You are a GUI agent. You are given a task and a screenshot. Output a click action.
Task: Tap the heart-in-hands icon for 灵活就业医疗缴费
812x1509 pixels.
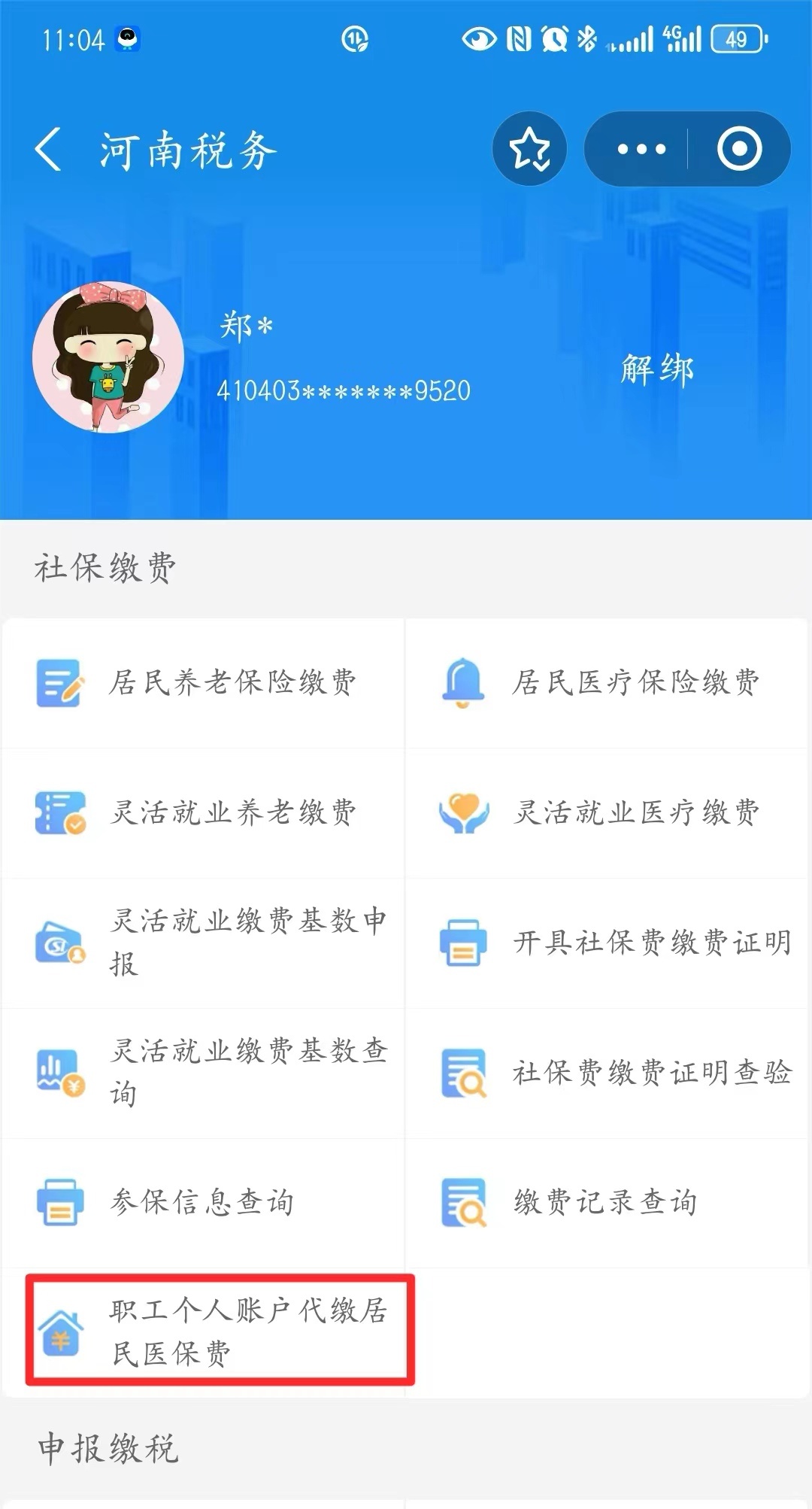click(x=464, y=812)
